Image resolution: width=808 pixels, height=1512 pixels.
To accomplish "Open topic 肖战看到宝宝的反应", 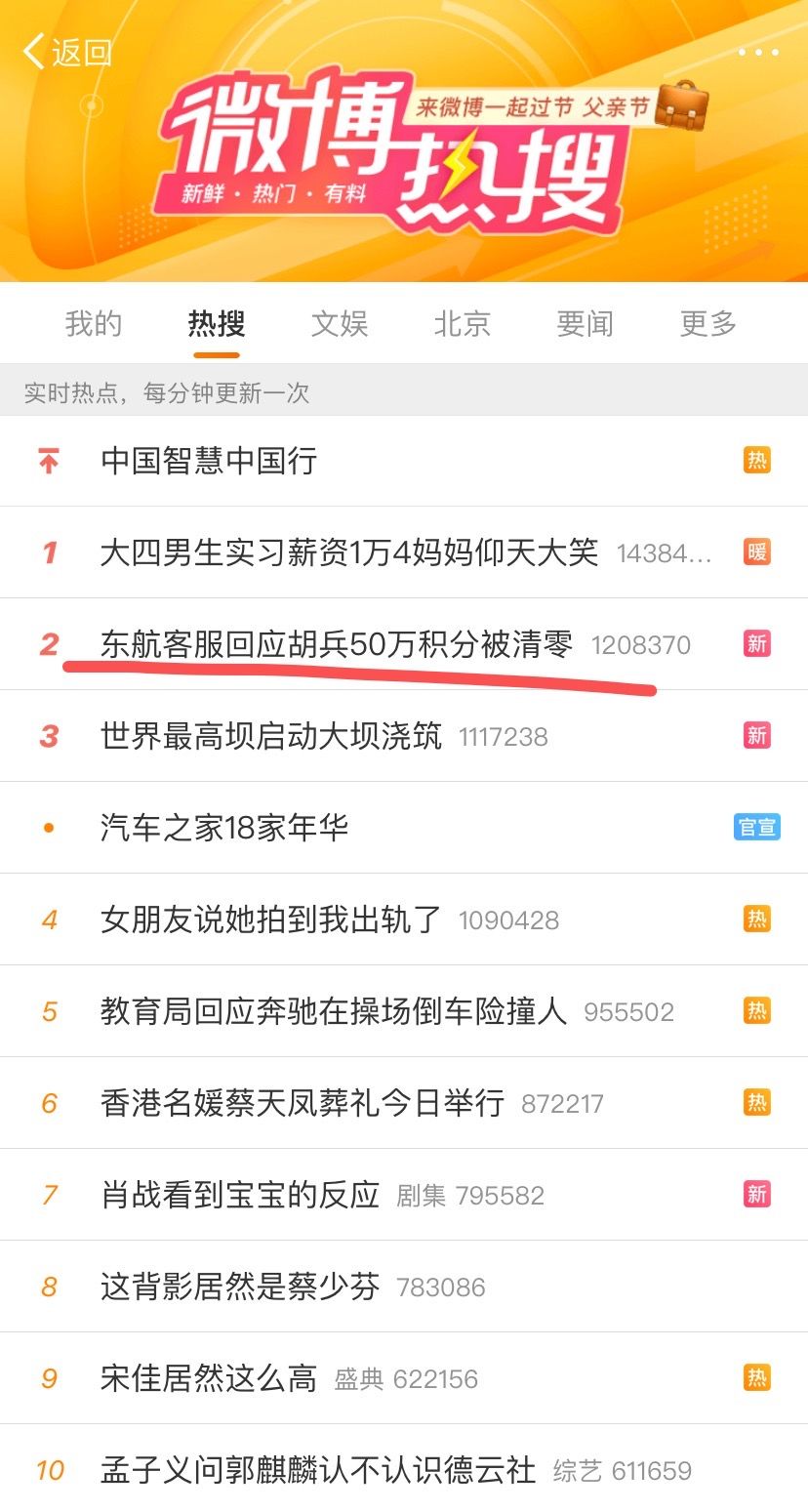I will tap(239, 1195).
